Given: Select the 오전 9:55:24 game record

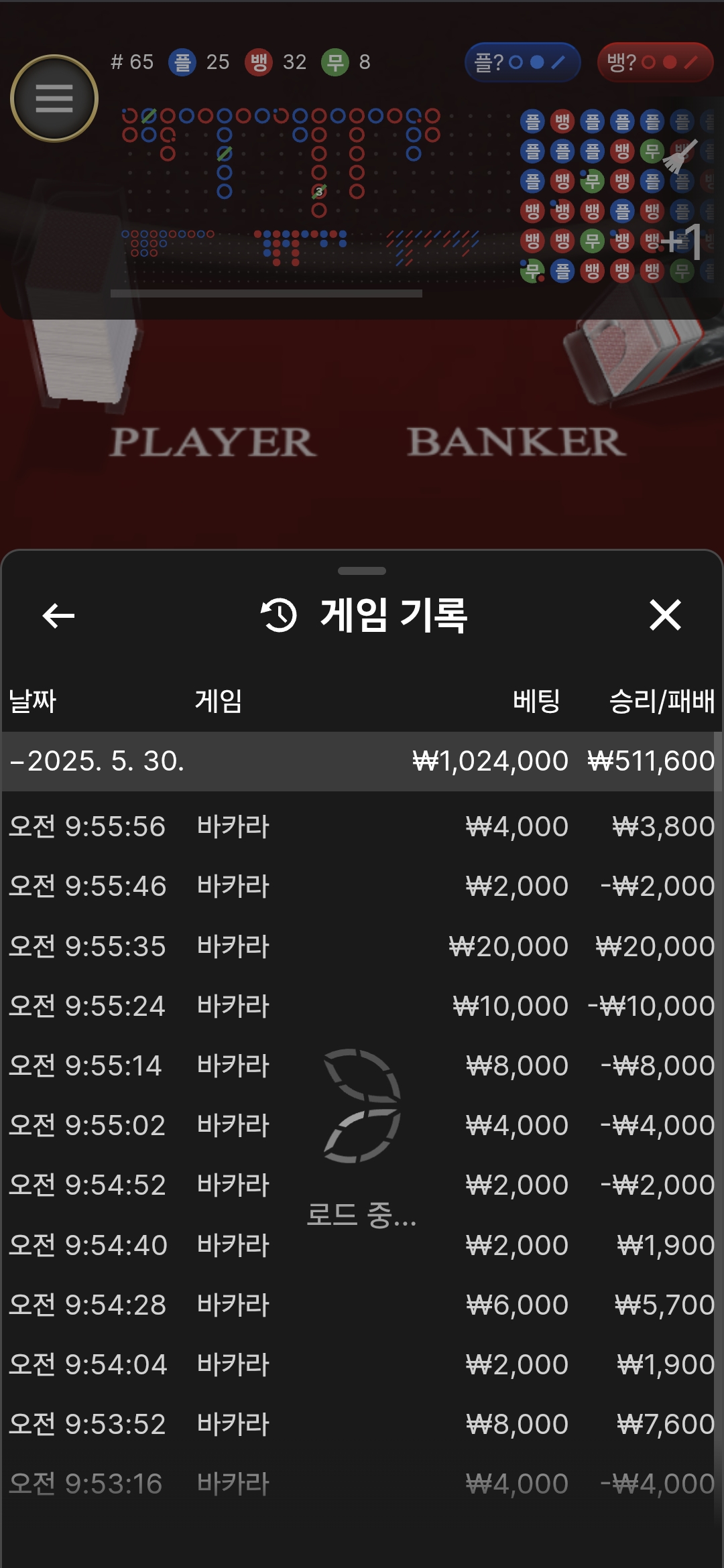Looking at the screenshot, I should coord(362,1006).
